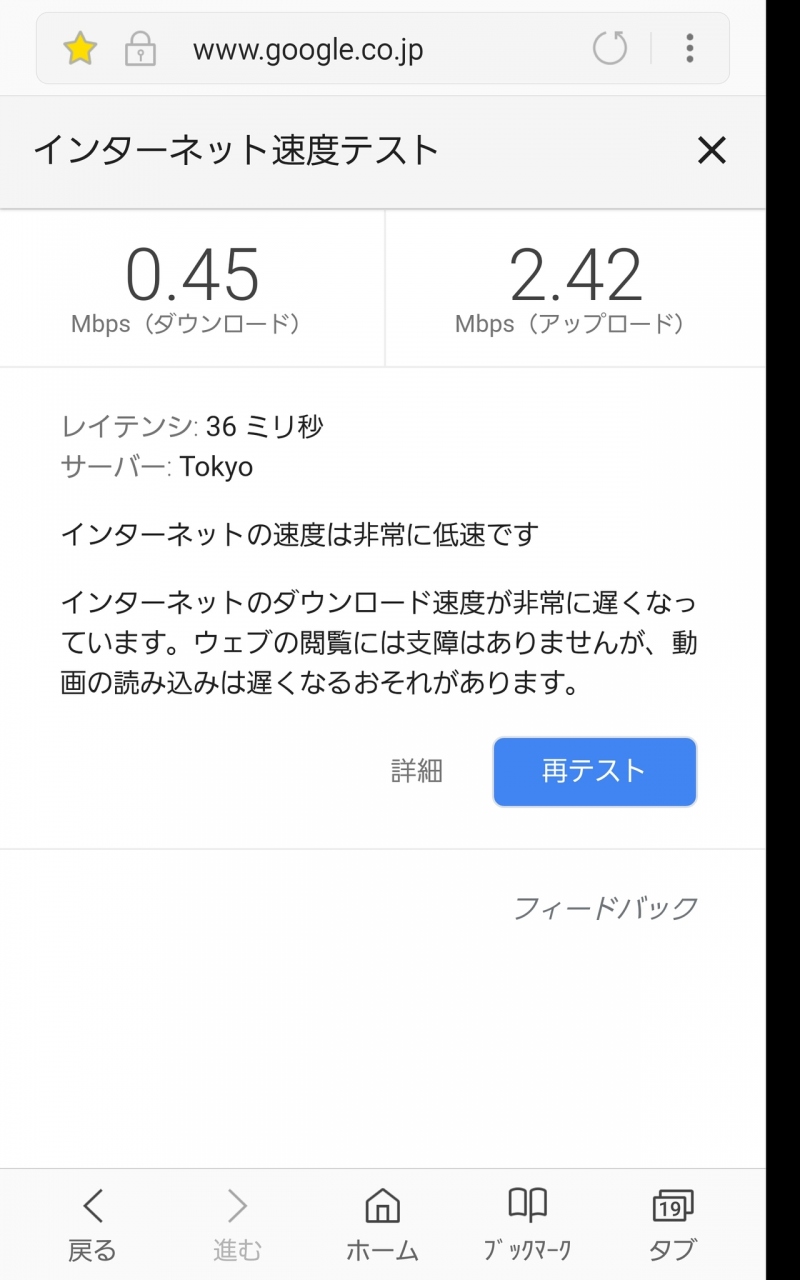Close the internet speed test panel
The width and height of the screenshot is (800, 1280).
tap(711, 151)
